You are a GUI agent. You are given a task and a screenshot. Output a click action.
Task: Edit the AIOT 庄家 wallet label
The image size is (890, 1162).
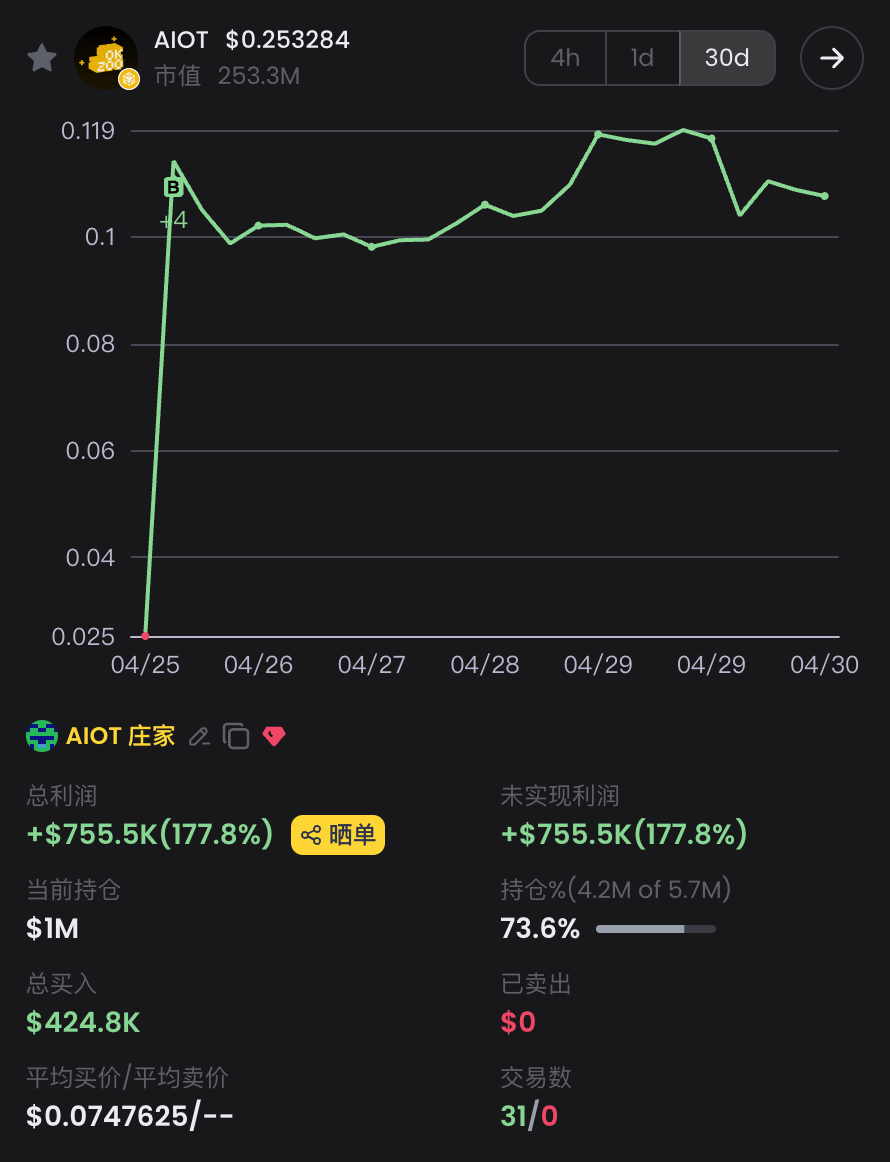click(199, 737)
